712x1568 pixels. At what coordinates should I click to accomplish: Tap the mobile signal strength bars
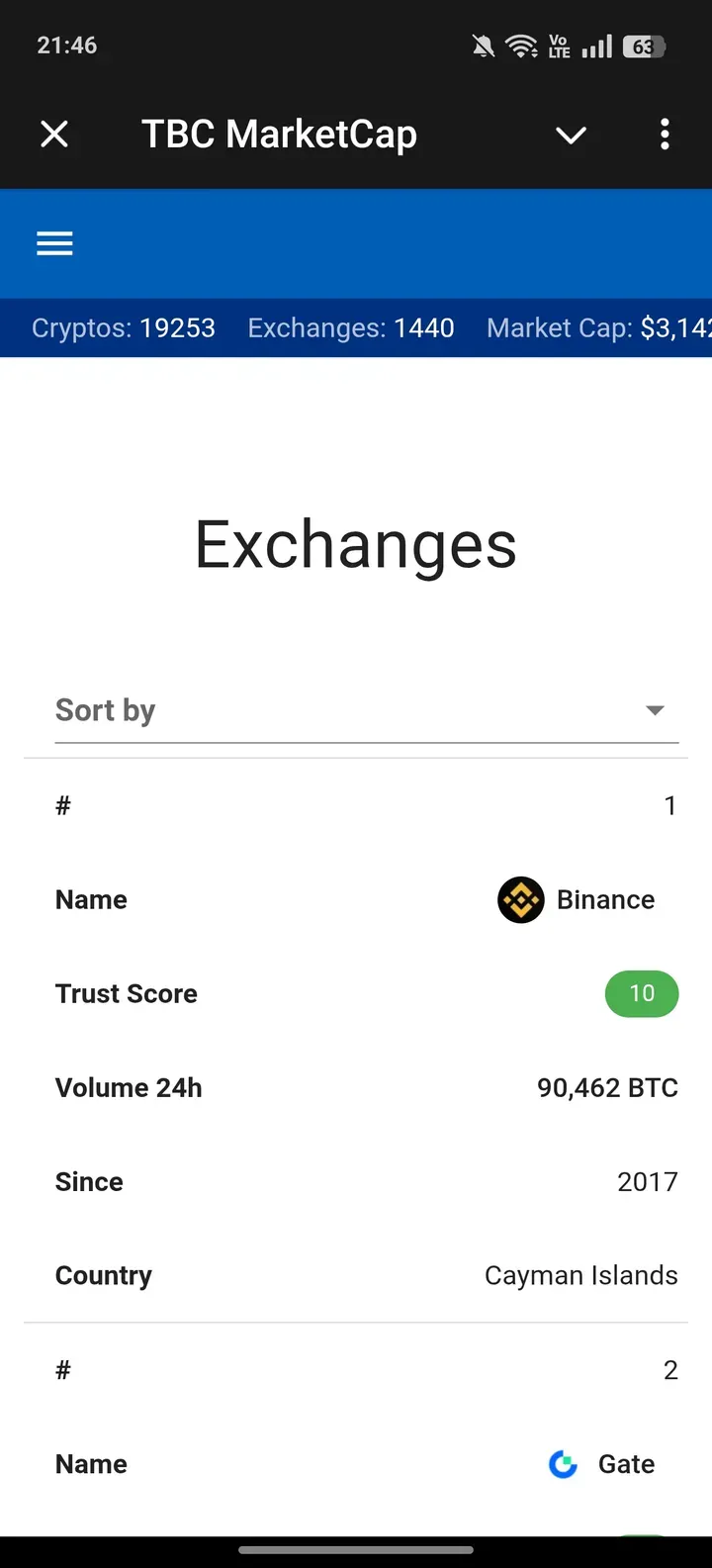(x=597, y=45)
